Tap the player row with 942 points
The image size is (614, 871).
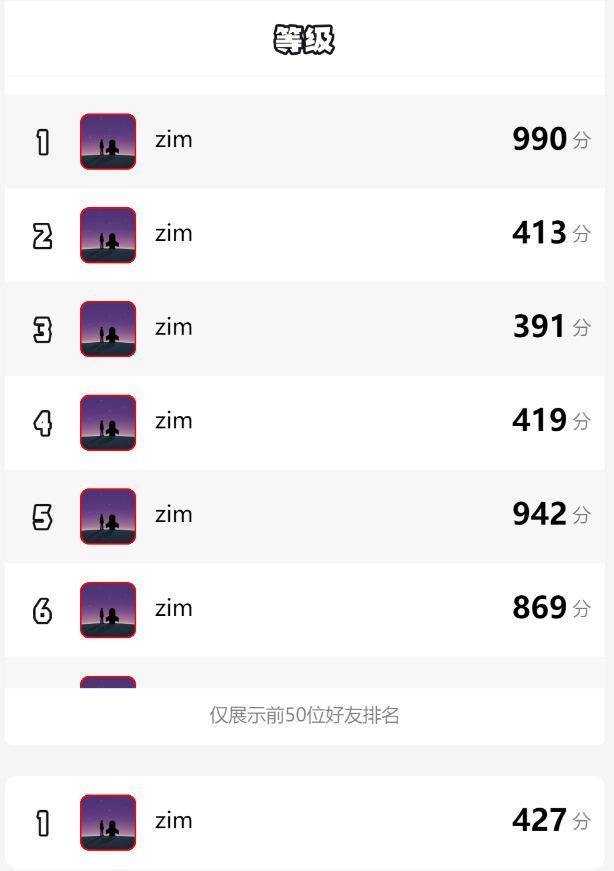pyautogui.click(x=305, y=516)
